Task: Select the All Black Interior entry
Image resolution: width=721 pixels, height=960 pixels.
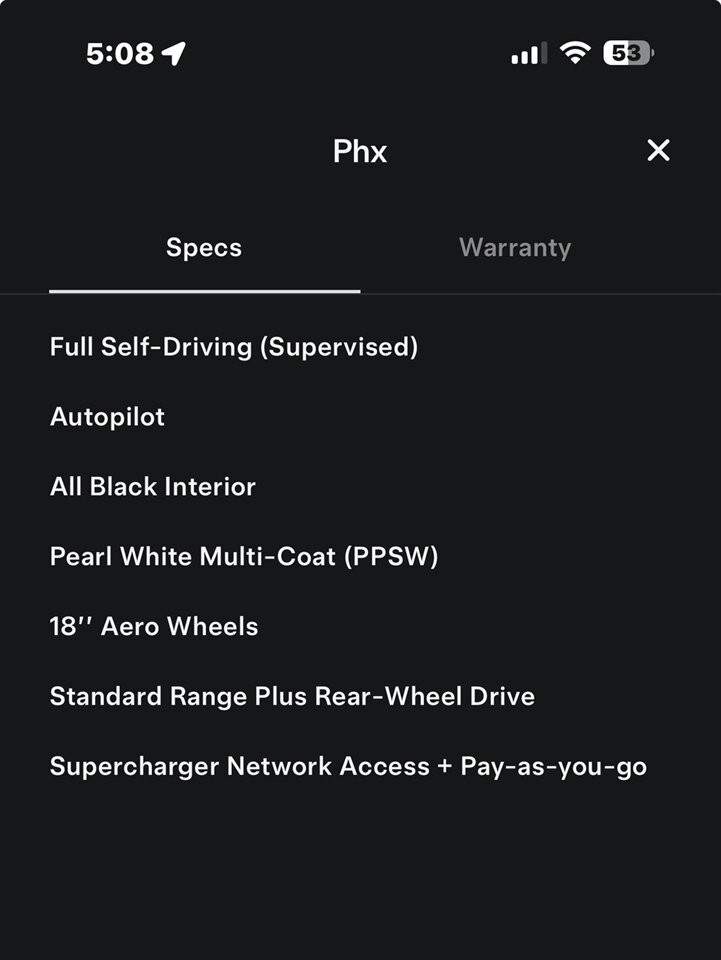Action: 153,486
